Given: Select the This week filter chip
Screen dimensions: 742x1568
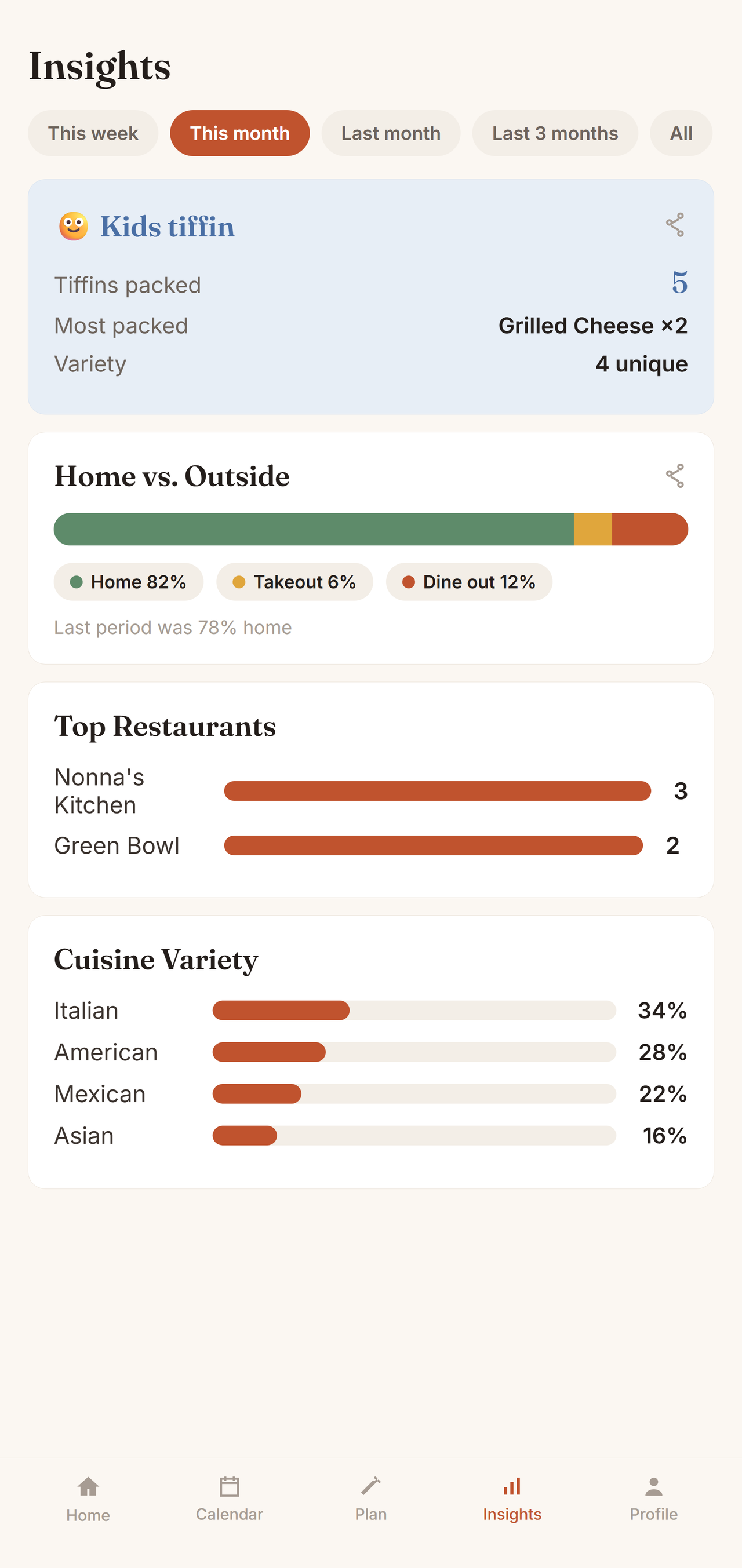Looking at the screenshot, I should [93, 133].
